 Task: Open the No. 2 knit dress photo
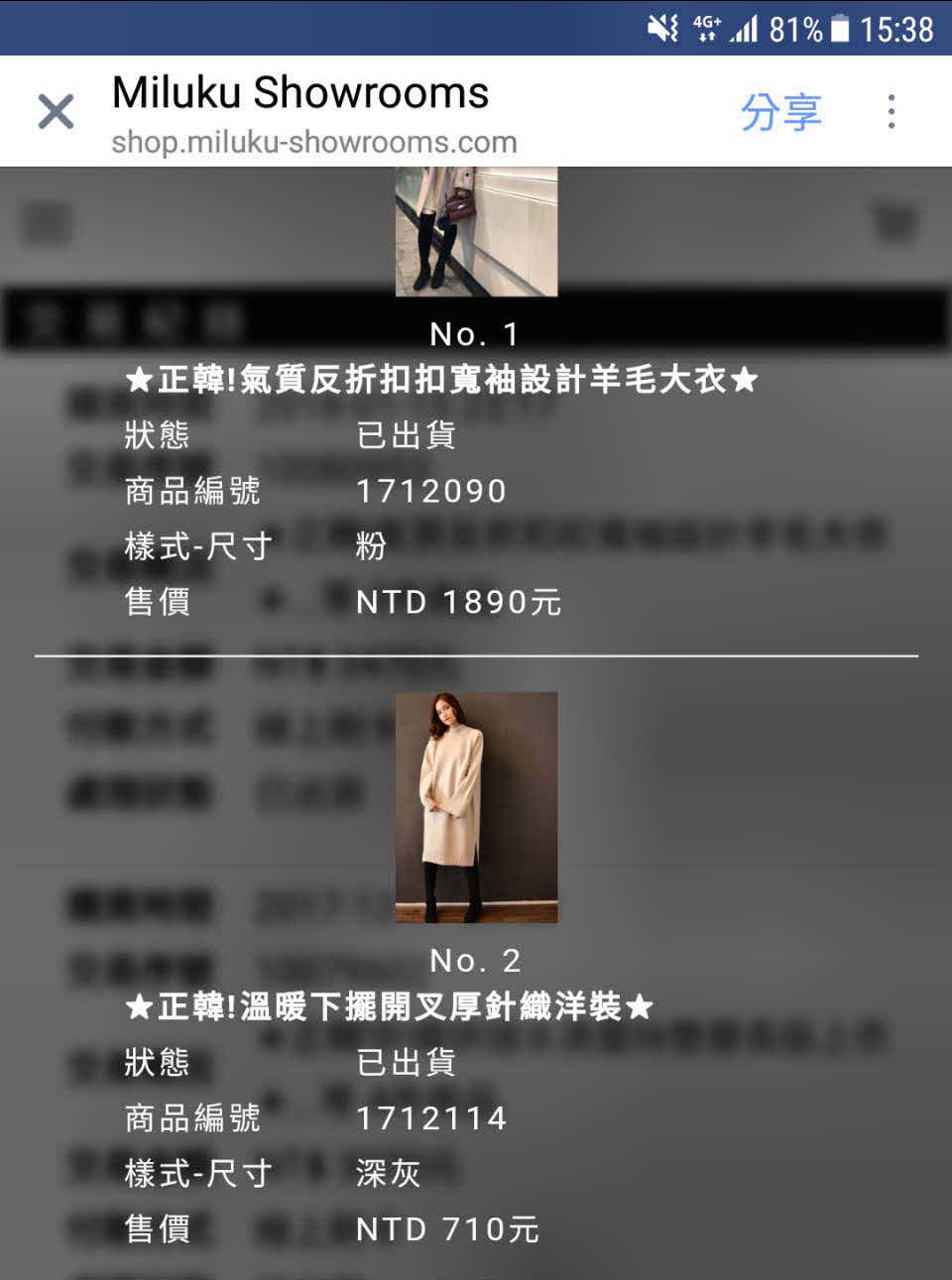pyautogui.click(x=476, y=807)
